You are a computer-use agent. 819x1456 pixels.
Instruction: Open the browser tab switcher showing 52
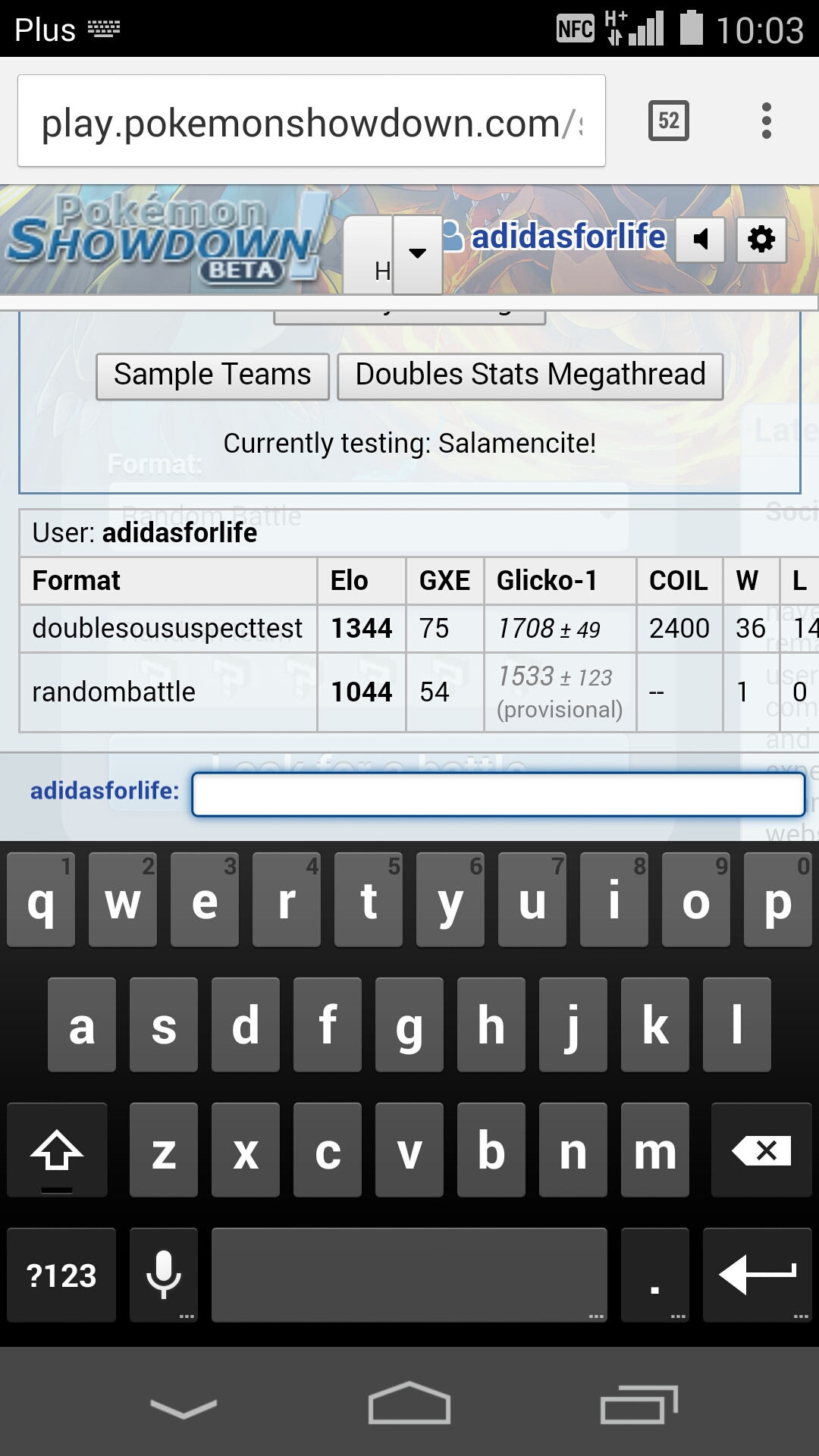pyautogui.click(x=668, y=121)
